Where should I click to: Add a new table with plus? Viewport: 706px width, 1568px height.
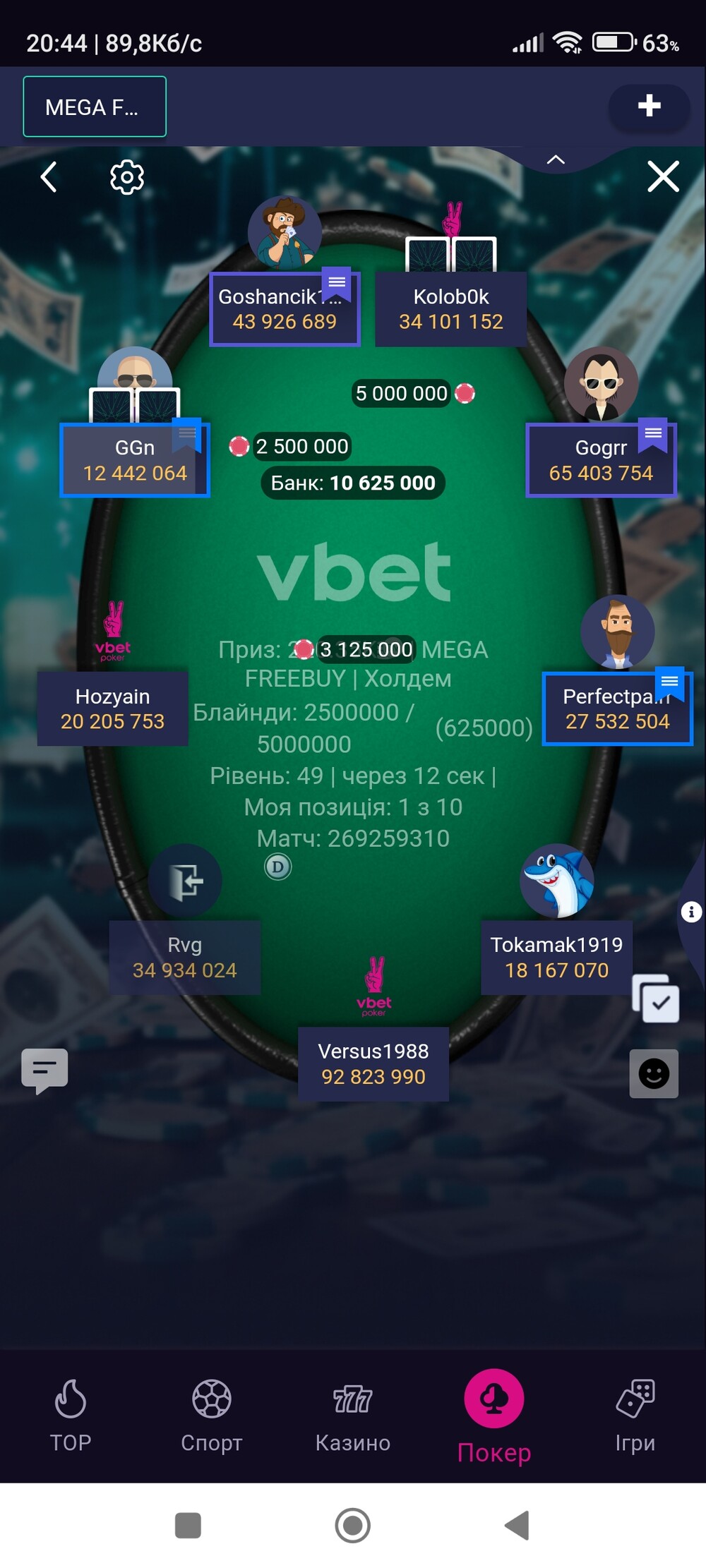point(649,106)
